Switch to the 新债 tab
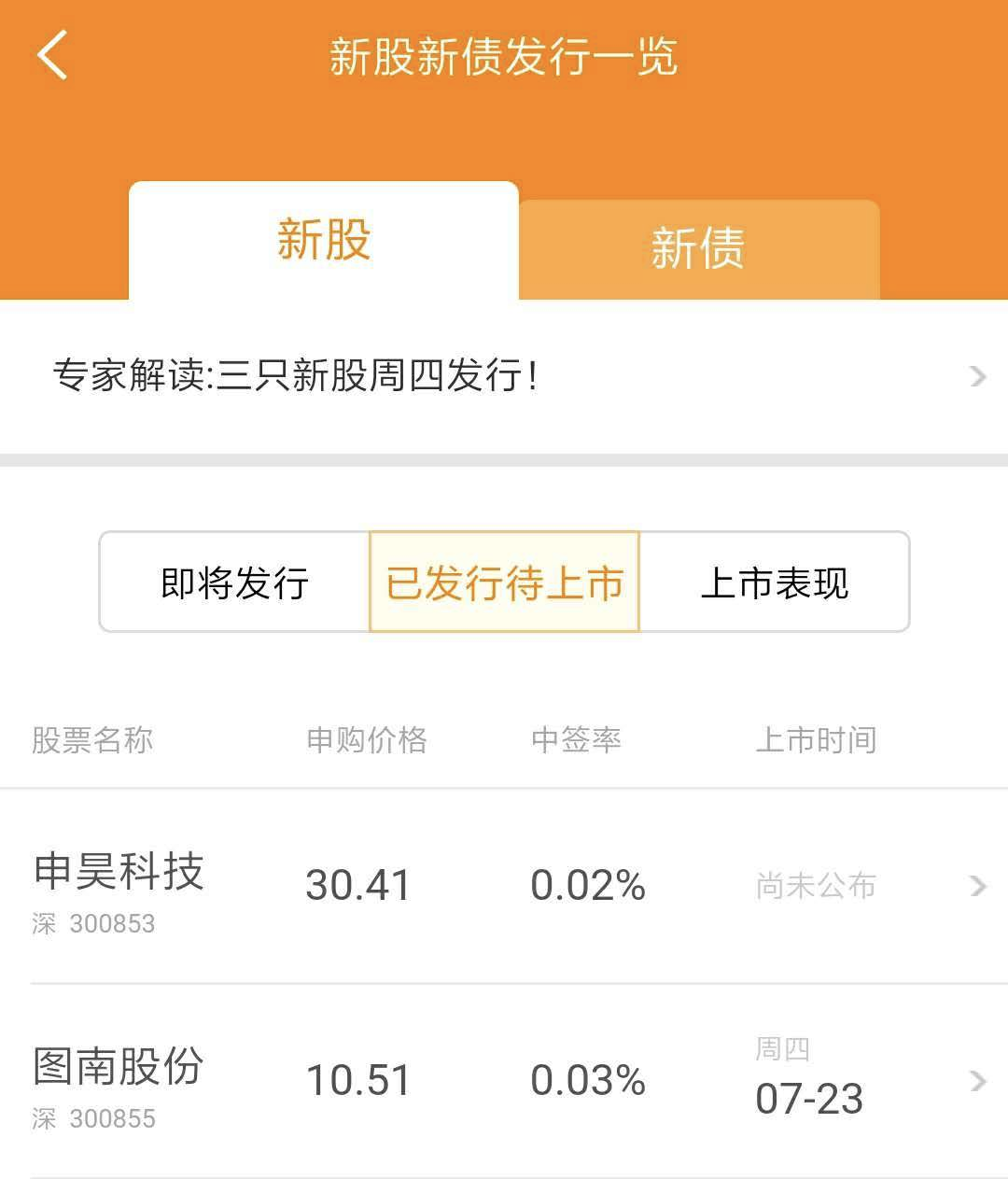Screen dimensions: 1008x1179 tap(698, 247)
